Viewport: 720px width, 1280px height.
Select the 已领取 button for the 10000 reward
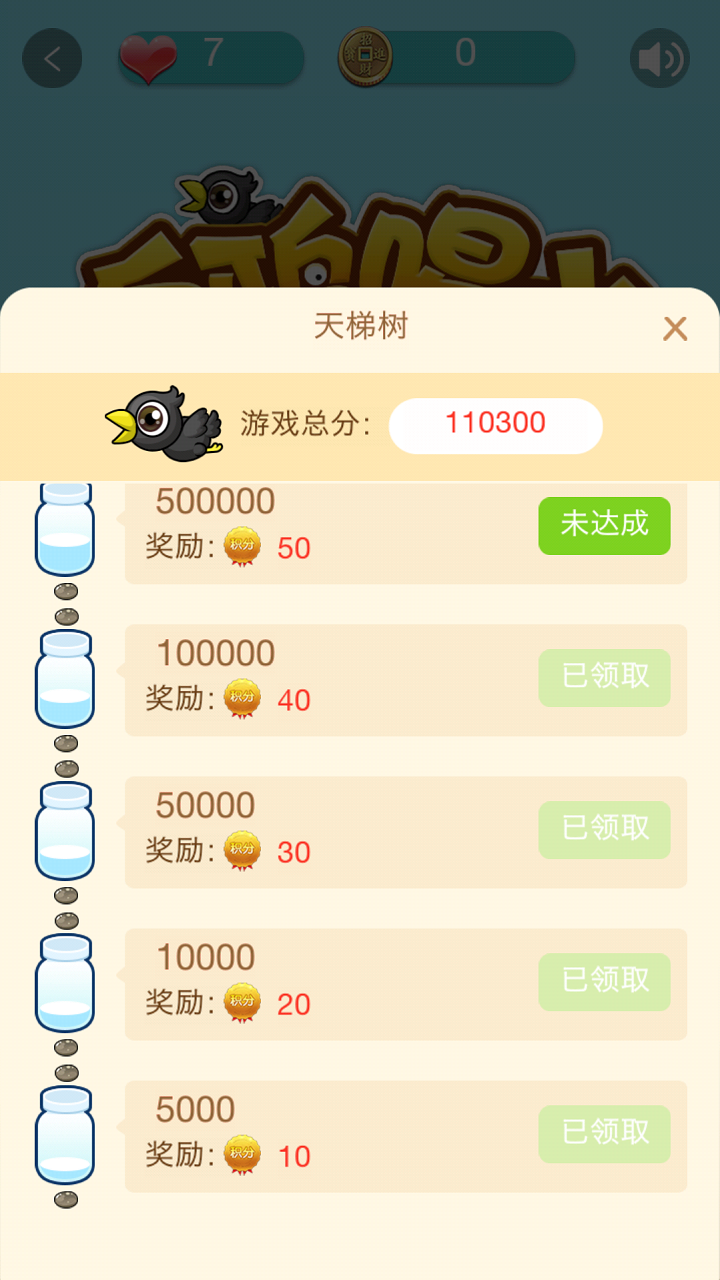coord(604,982)
